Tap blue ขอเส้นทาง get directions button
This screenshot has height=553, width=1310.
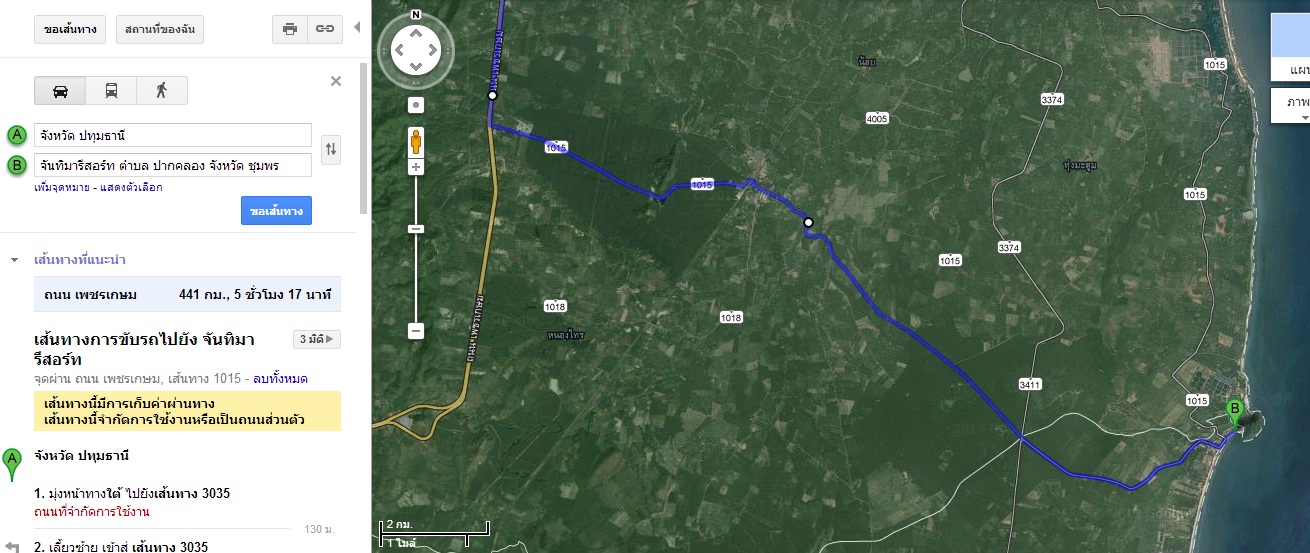coord(276,211)
